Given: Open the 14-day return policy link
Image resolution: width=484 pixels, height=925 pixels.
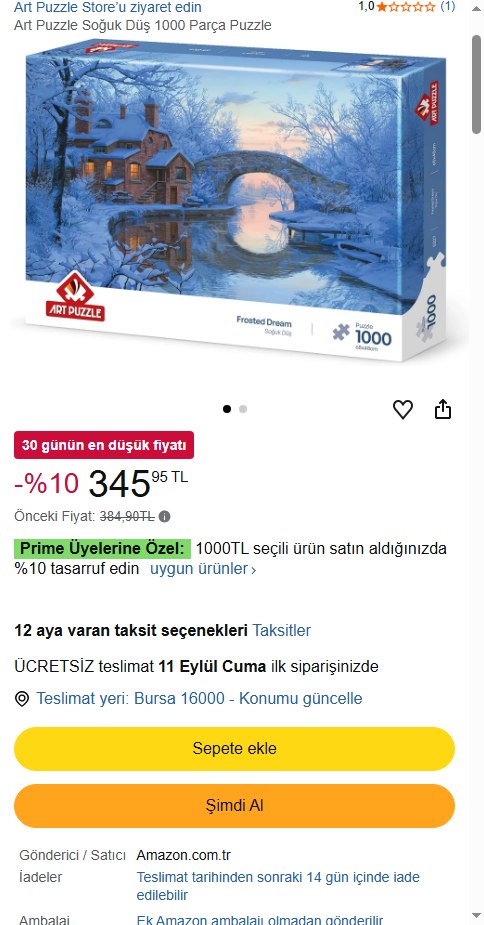Looking at the screenshot, I should (278, 885).
